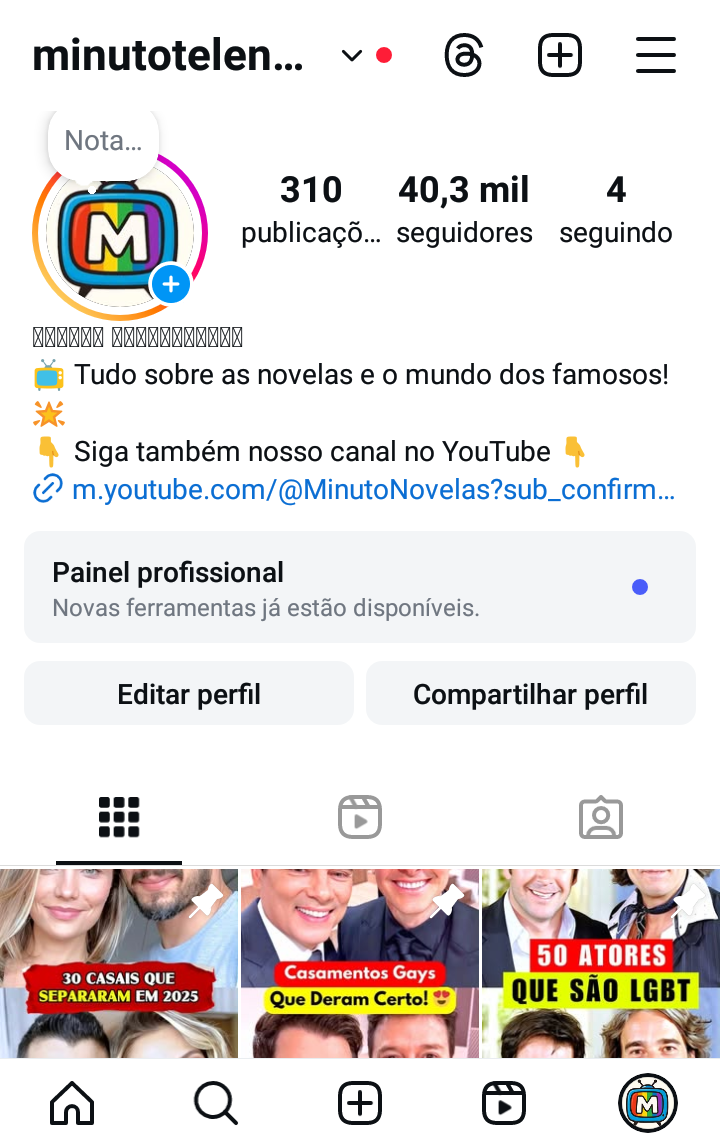View the 40,3 mil seguidores list
This screenshot has height=1139, width=720.
tap(464, 208)
